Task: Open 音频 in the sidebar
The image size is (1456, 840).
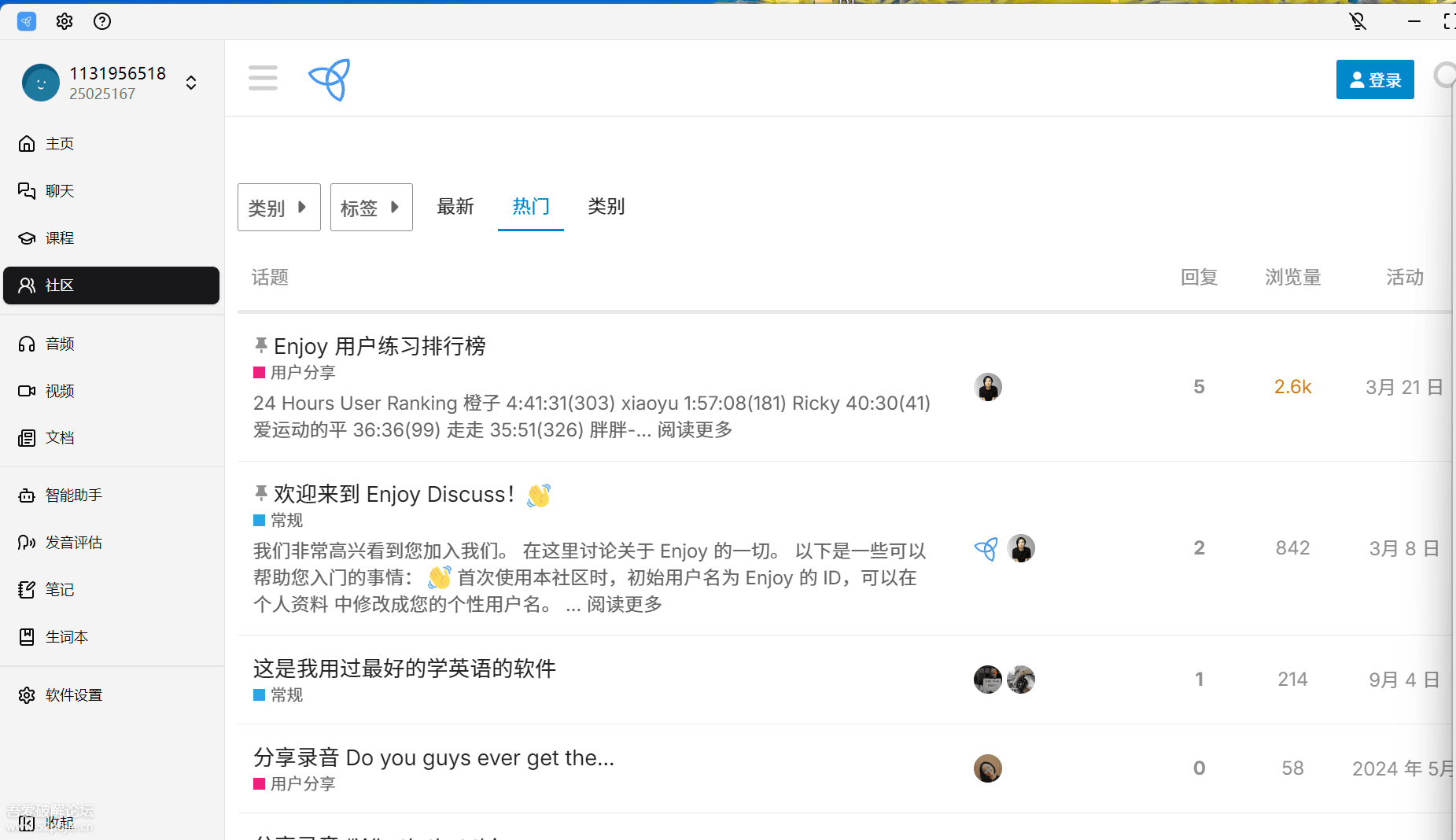Action: click(60, 344)
